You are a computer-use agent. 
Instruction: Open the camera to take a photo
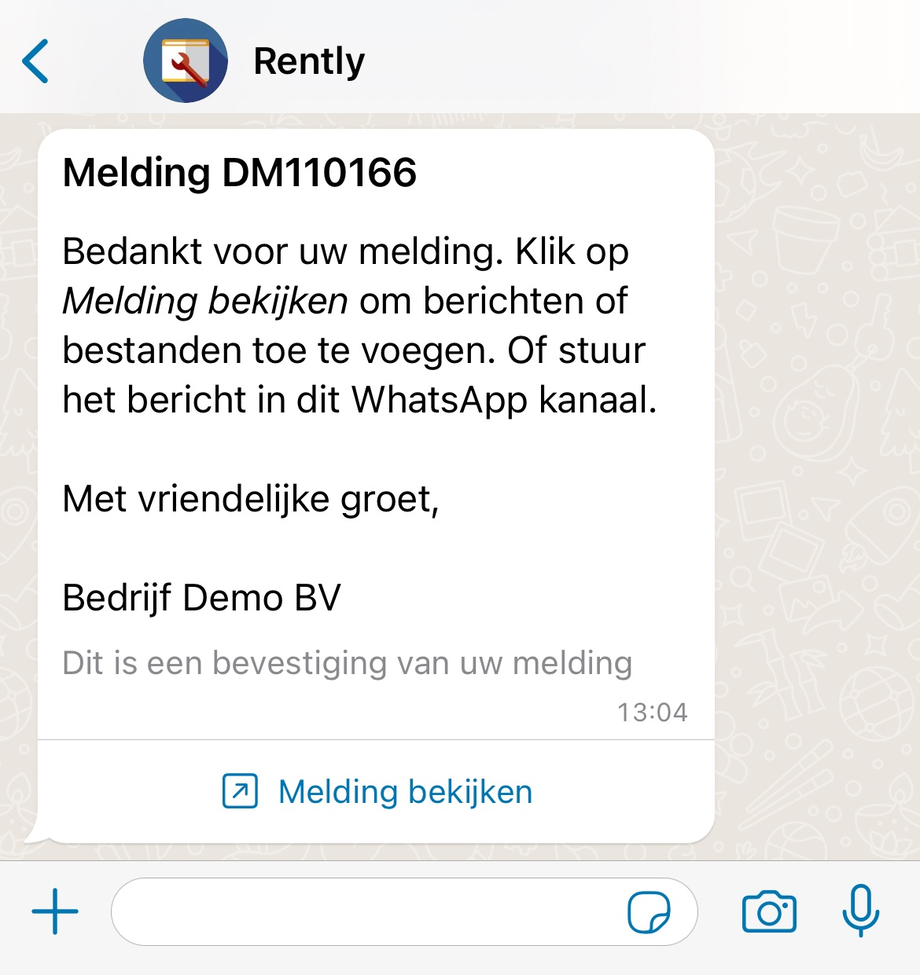(x=768, y=912)
